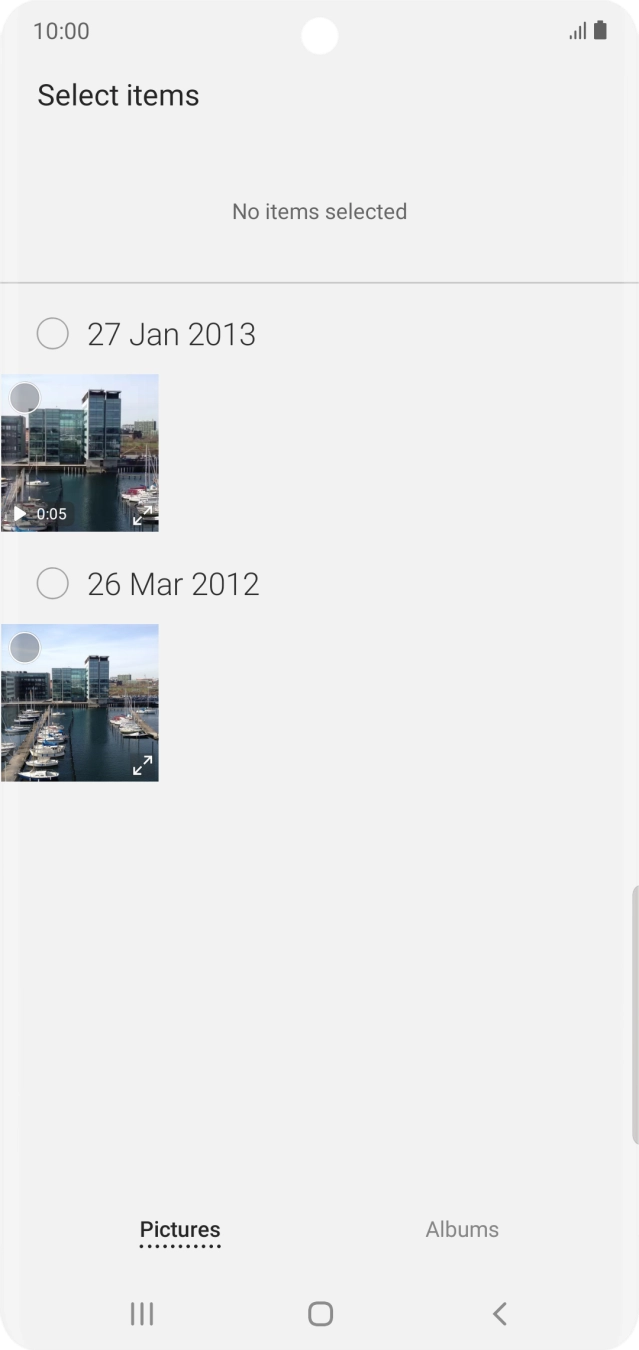Select all items from 26 Mar 2012
The height and width of the screenshot is (1350, 639).
pos(53,583)
